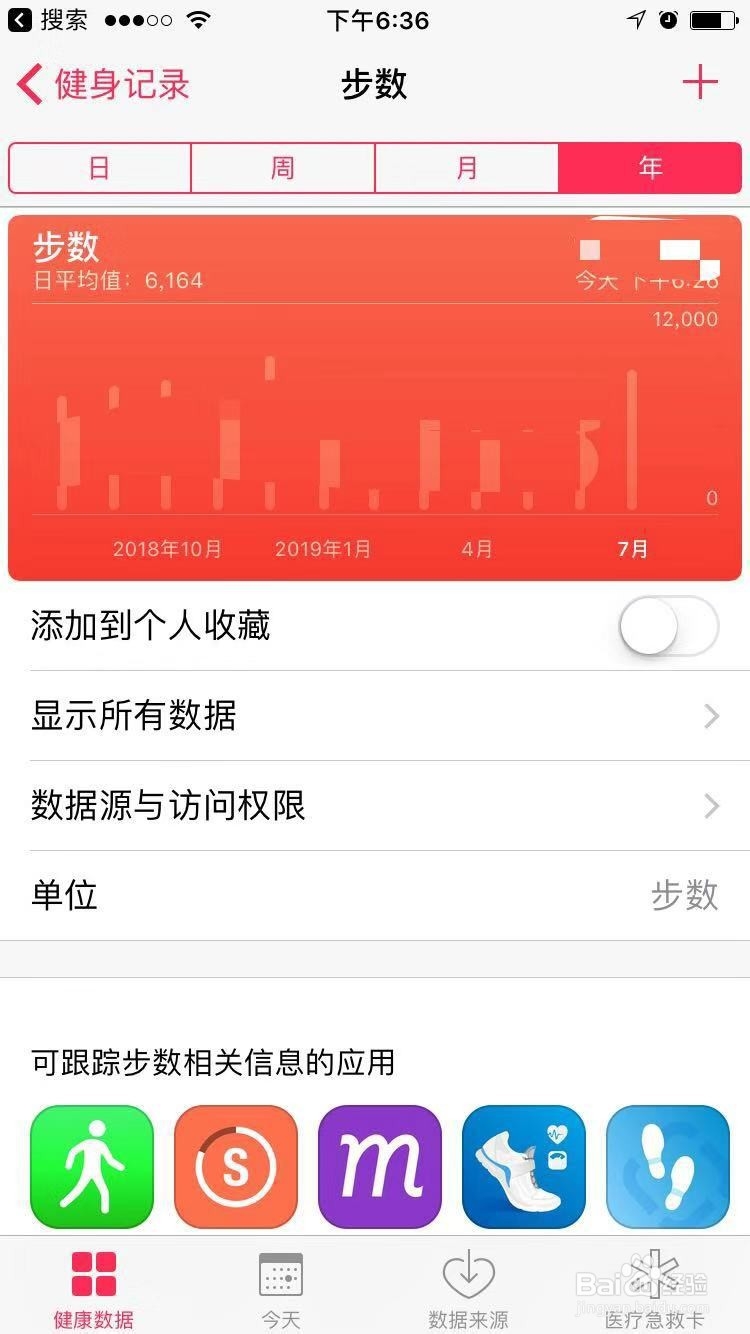Open the green pedometer app icon

coord(91,1166)
